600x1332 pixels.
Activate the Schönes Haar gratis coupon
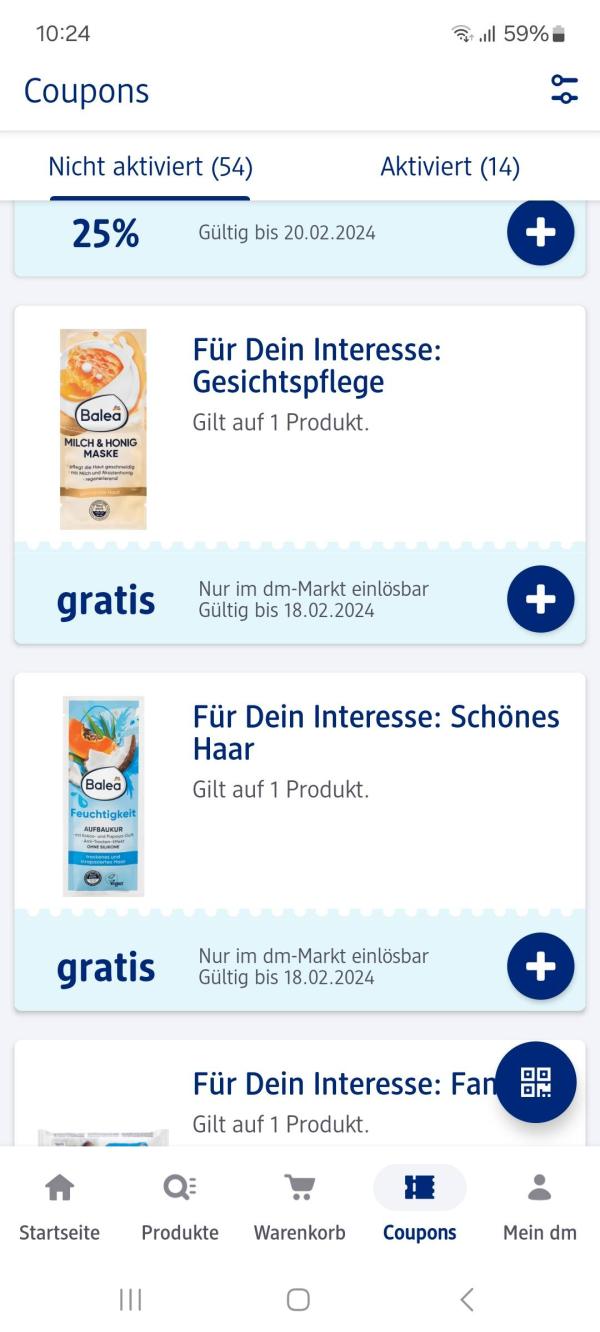tap(540, 966)
